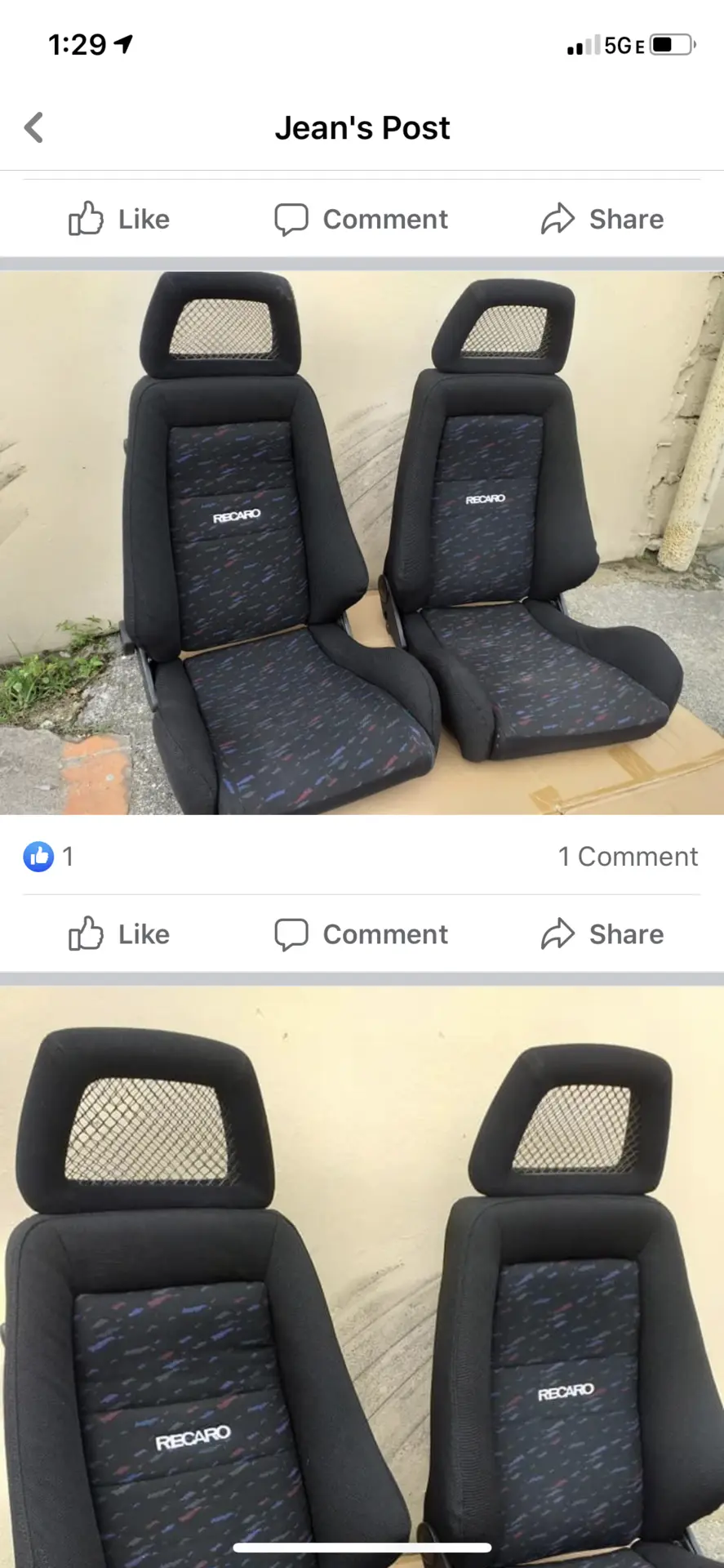The height and width of the screenshot is (1568, 724).
Task: Open the second close-up seat photo
Action: (x=362, y=1276)
